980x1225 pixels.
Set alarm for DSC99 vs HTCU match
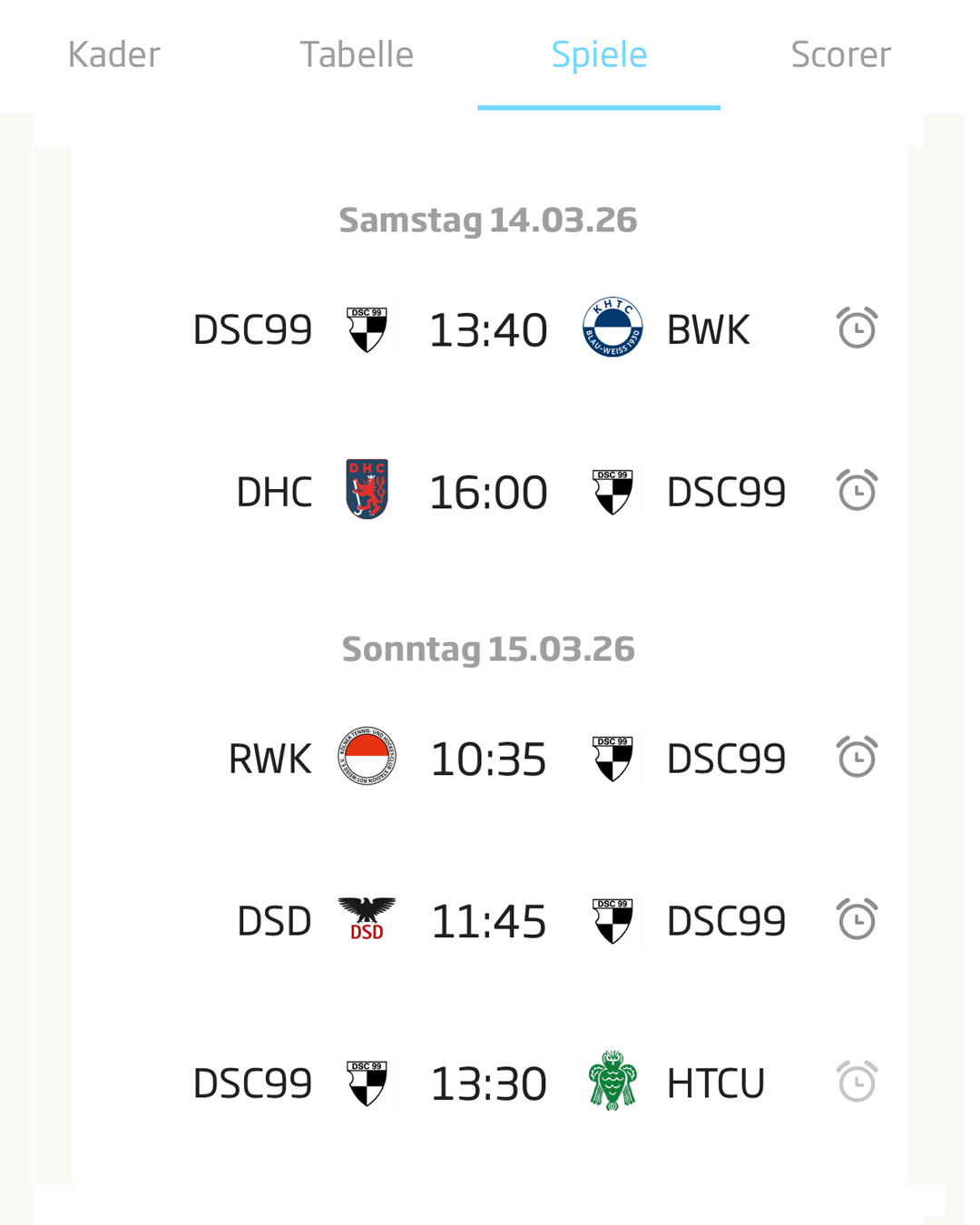point(857,1082)
